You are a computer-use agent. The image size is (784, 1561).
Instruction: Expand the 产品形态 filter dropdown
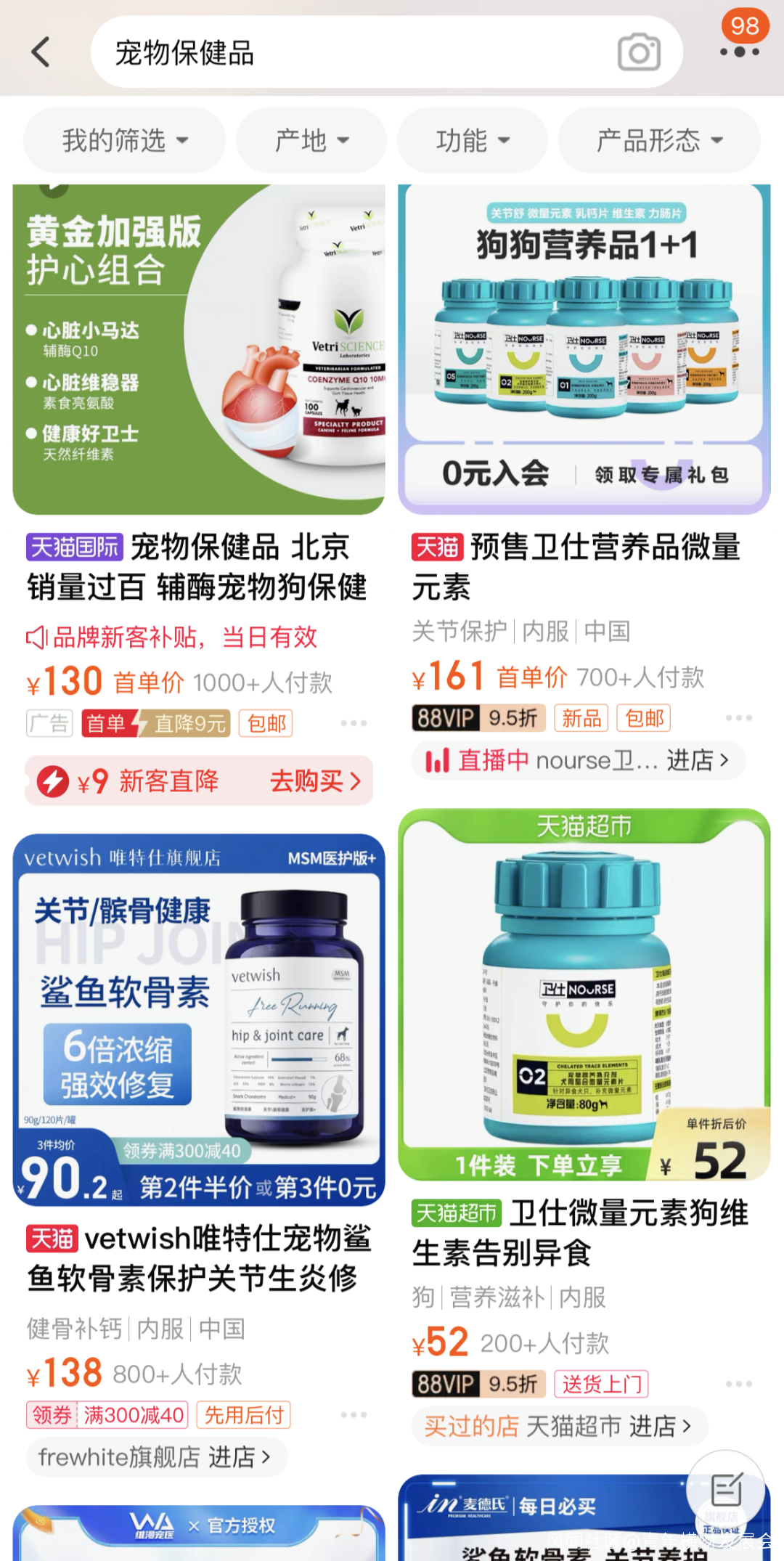659,140
